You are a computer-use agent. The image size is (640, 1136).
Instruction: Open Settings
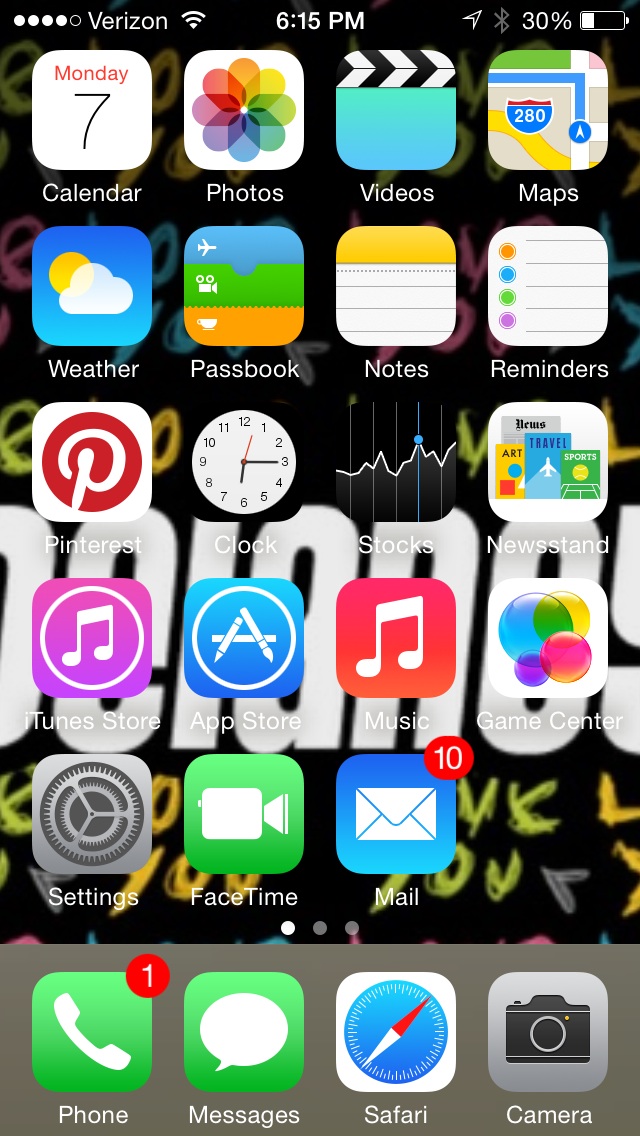[x=92, y=814]
